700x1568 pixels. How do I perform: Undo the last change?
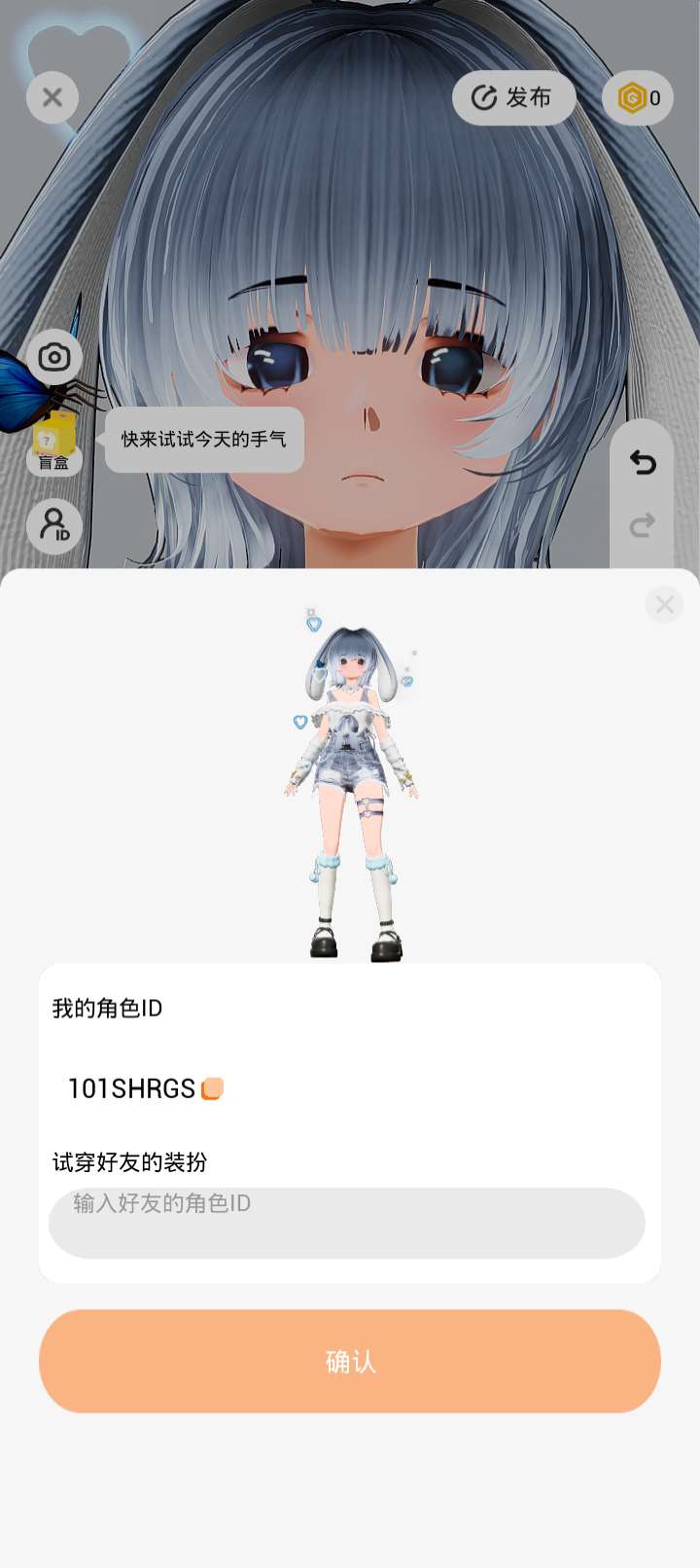point(643,462)
